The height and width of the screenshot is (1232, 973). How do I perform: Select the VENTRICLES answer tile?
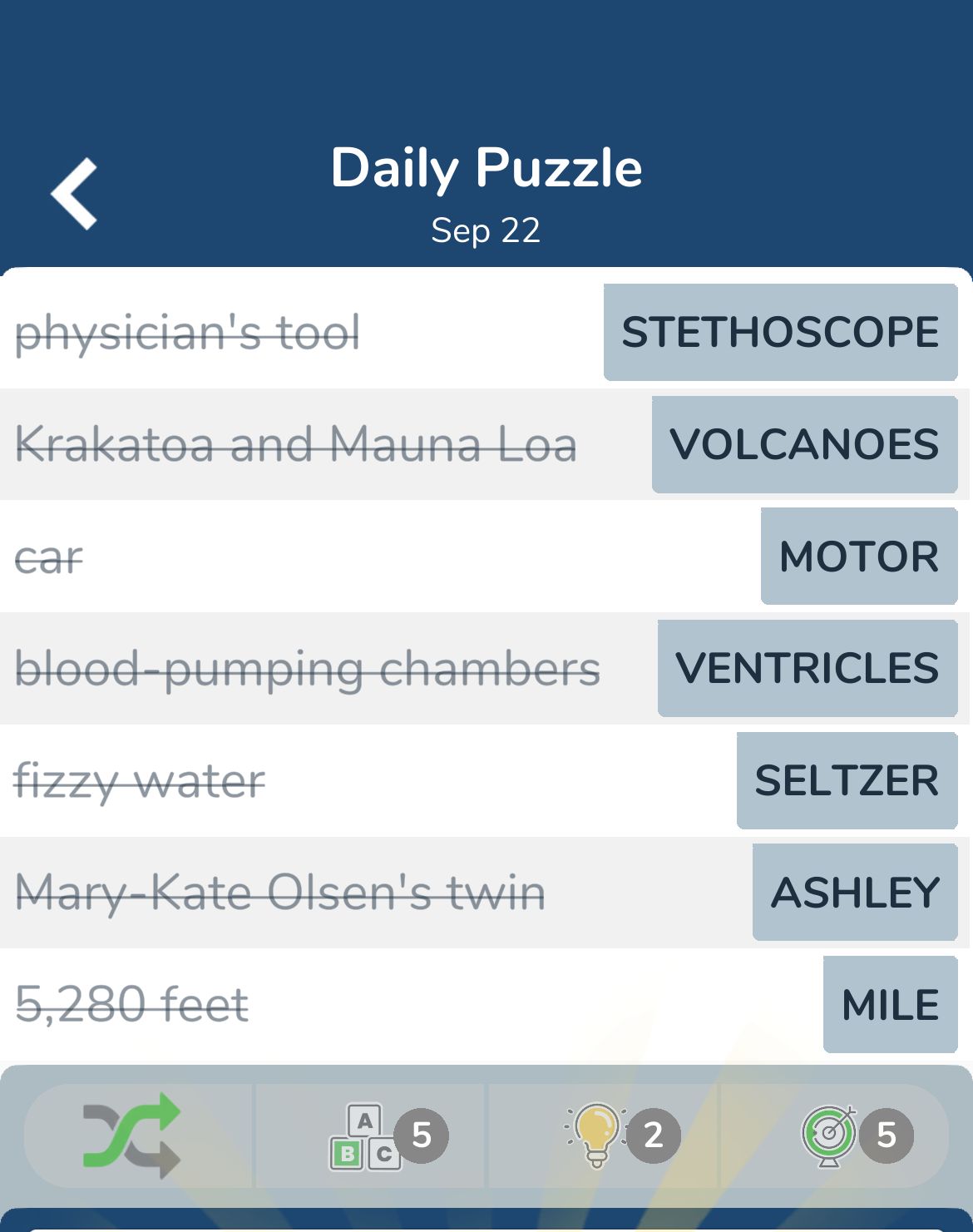pos(807,668)
